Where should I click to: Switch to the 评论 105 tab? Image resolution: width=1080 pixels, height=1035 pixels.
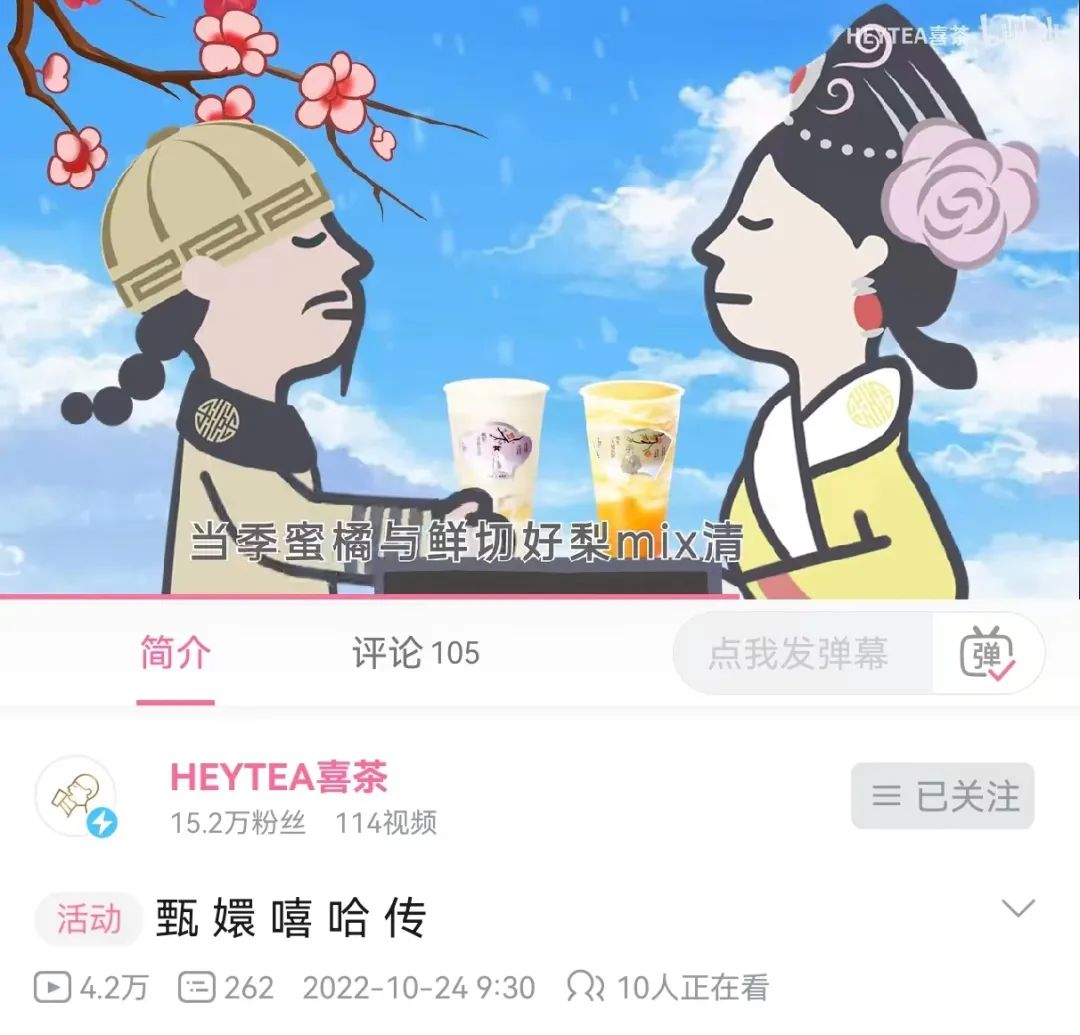point(415,654)
